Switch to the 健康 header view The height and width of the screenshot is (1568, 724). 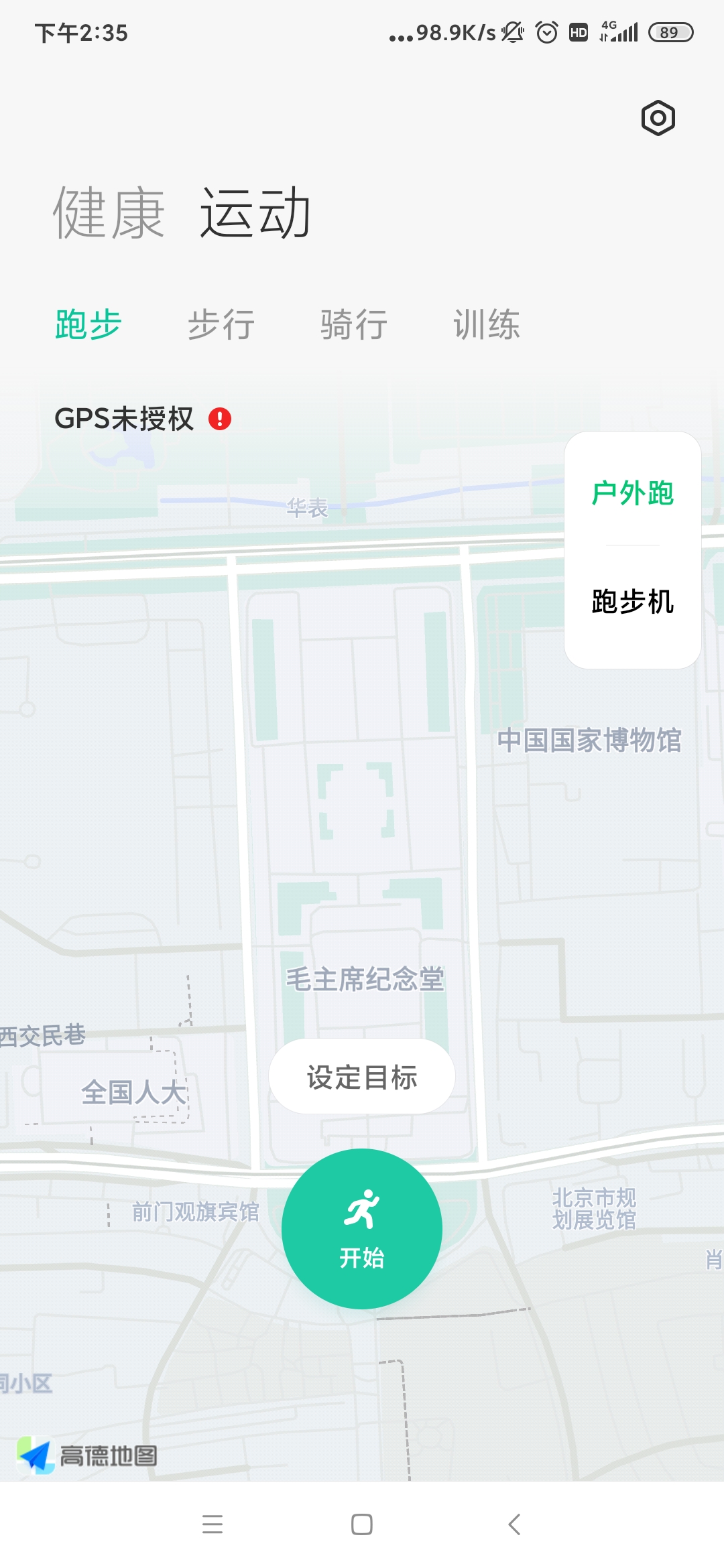109,214
